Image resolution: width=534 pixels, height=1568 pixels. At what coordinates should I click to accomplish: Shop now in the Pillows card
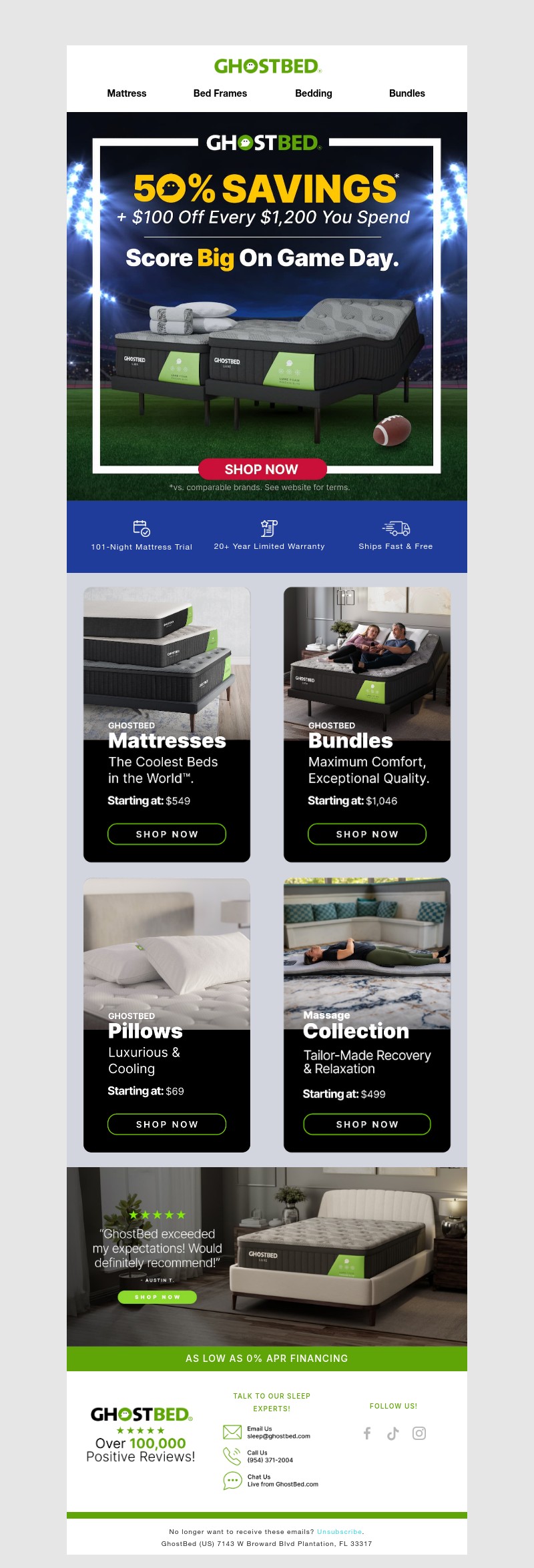tap(167, 1124)
